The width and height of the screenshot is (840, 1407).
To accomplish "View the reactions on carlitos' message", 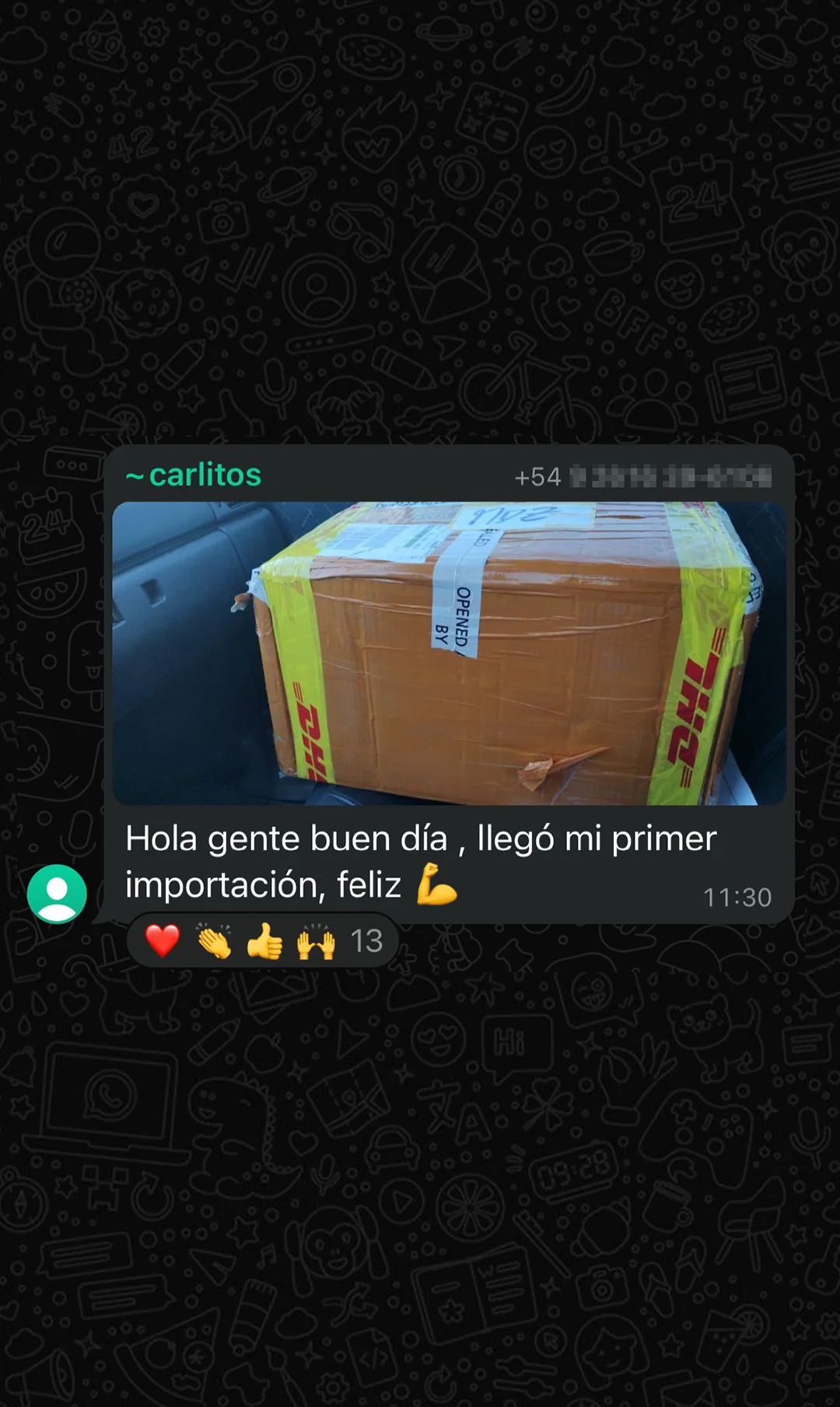I will [263, 941].
